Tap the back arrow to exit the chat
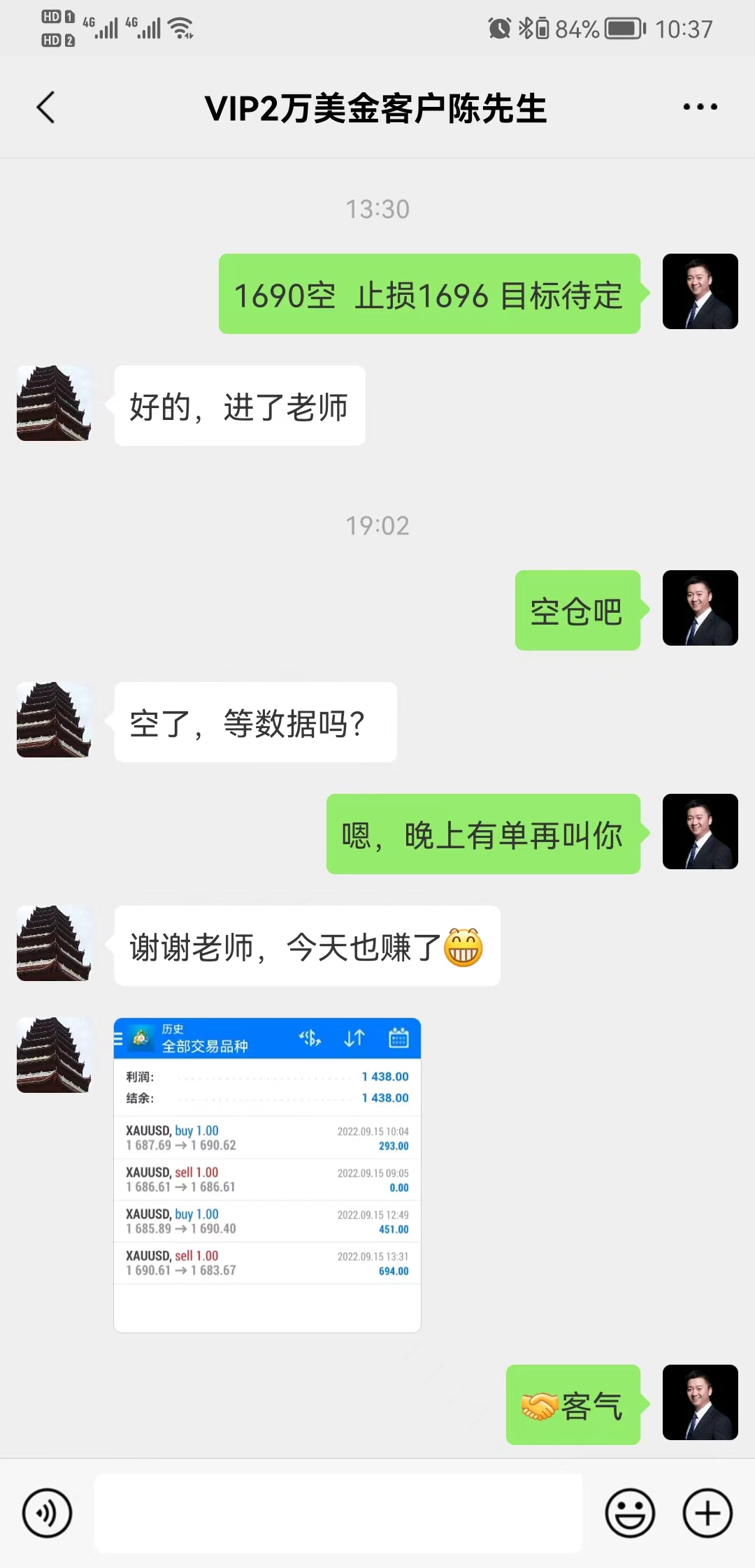This screenshot has width=755, height=1568. point(45,108)
